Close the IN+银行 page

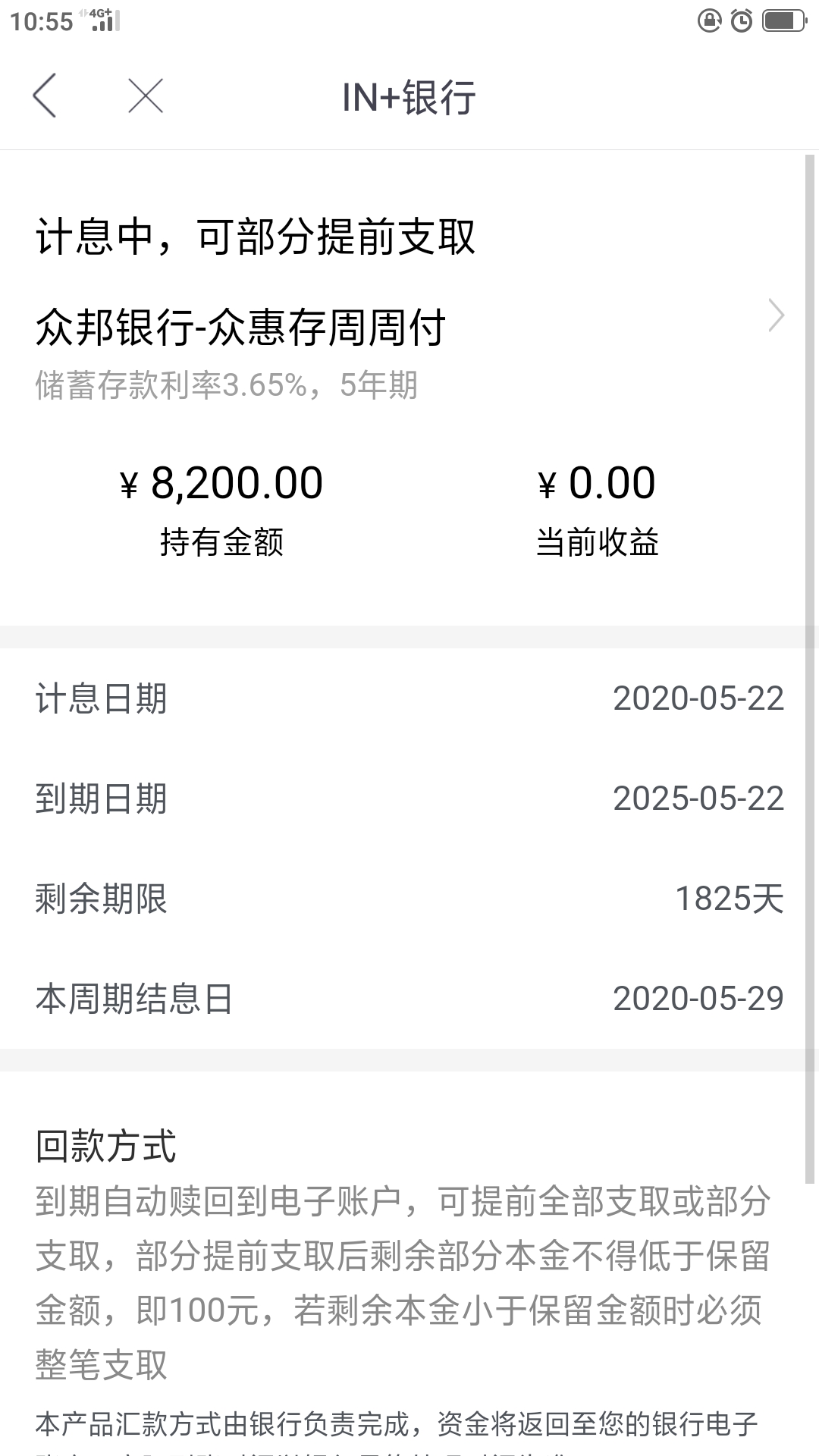(145, 96)
